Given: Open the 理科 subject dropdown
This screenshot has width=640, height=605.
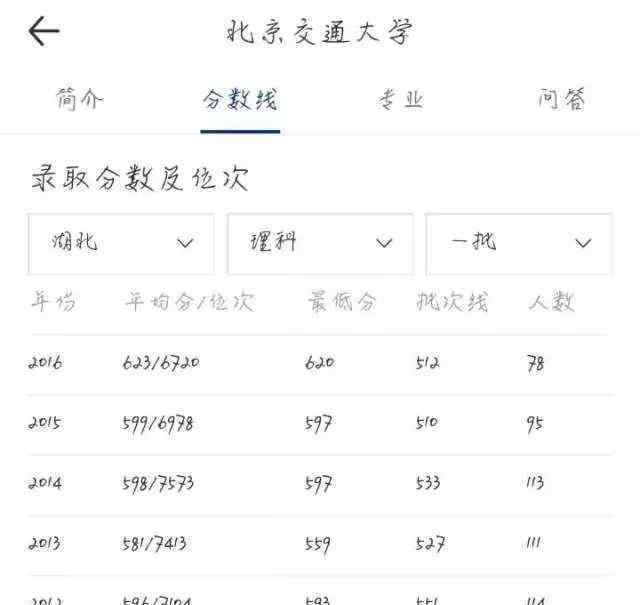Looking at the screenshot, I should (320, 243).
